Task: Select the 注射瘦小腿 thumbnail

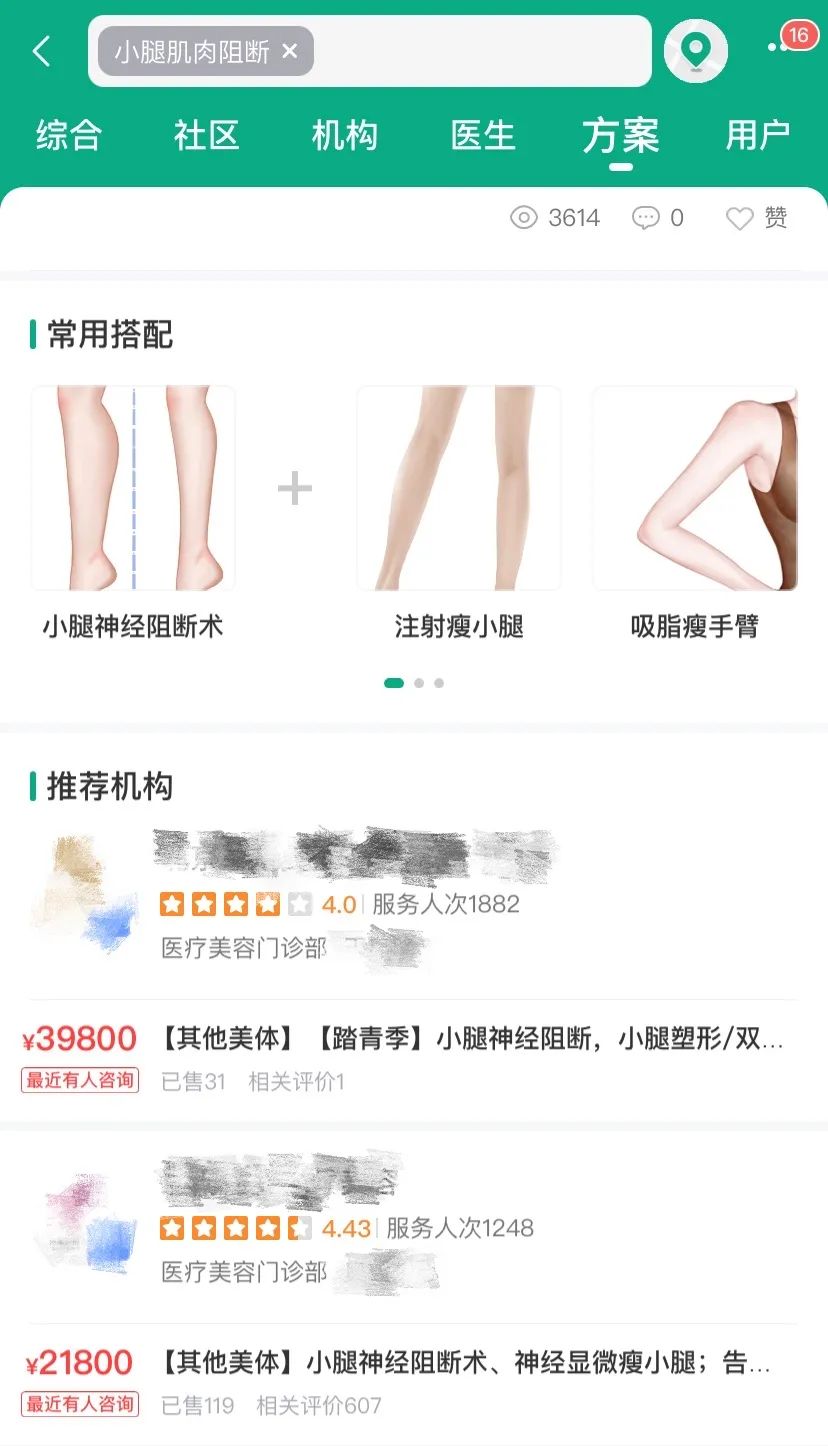Action: tap(458, 488)
